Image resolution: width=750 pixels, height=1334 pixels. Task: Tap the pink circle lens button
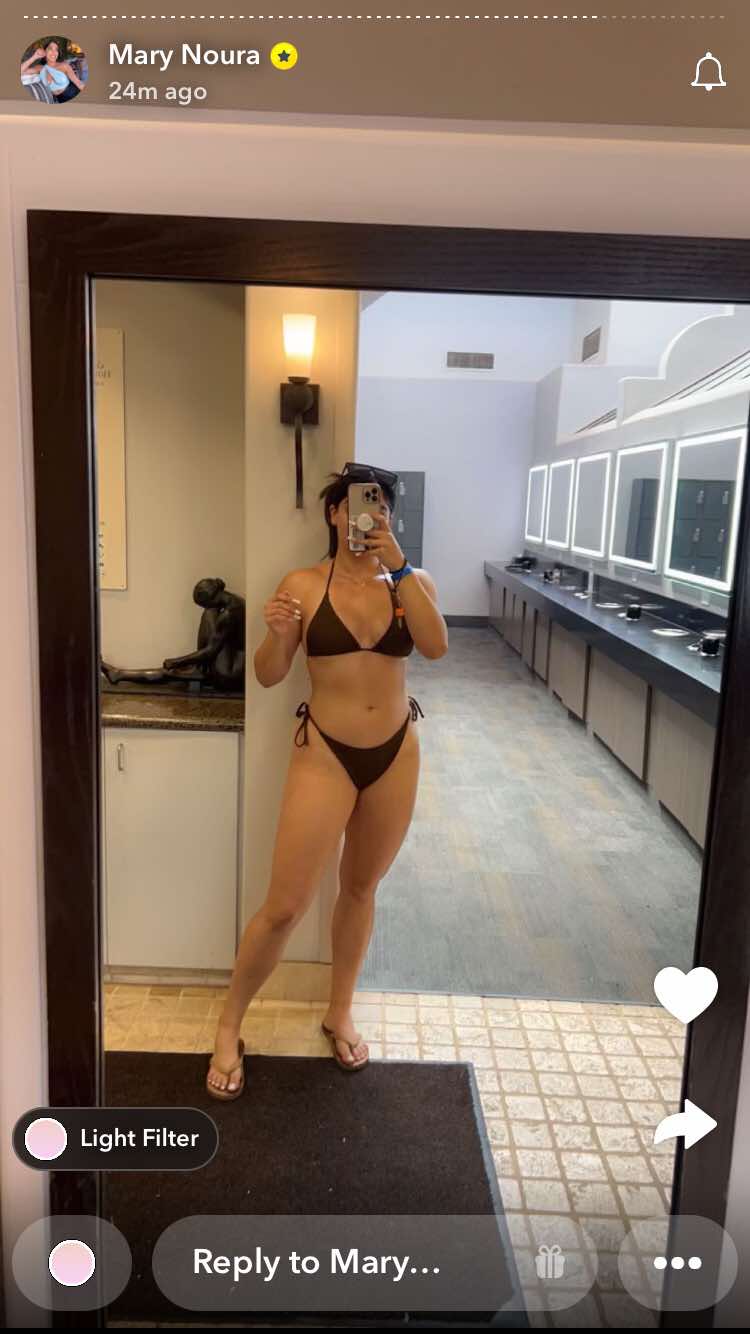click(72, 1263)
